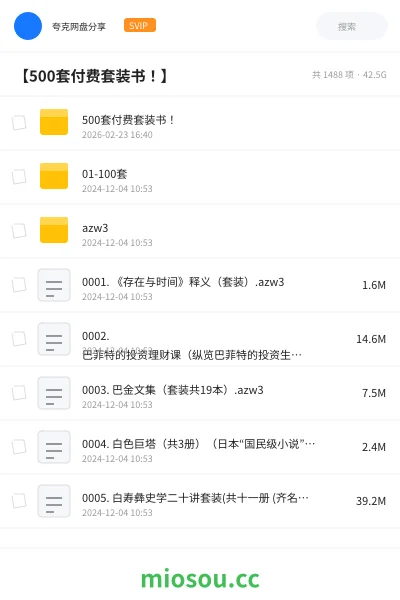Open the 夸克网盘分享 profile avatar
The image size is (400, 600).
pyautogui.click(x=28, y=26)
